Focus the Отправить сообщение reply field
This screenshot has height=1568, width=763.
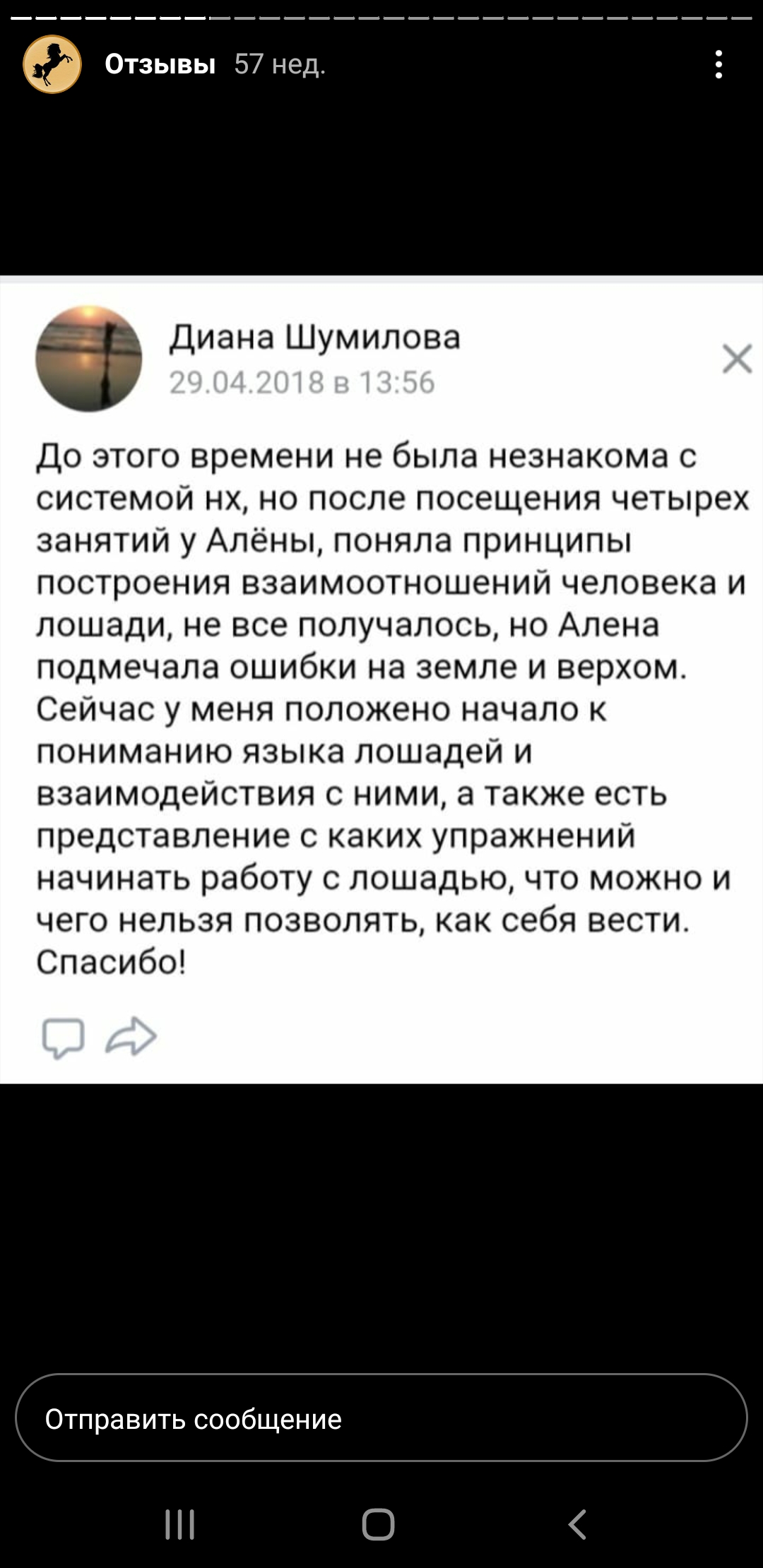381,1418
